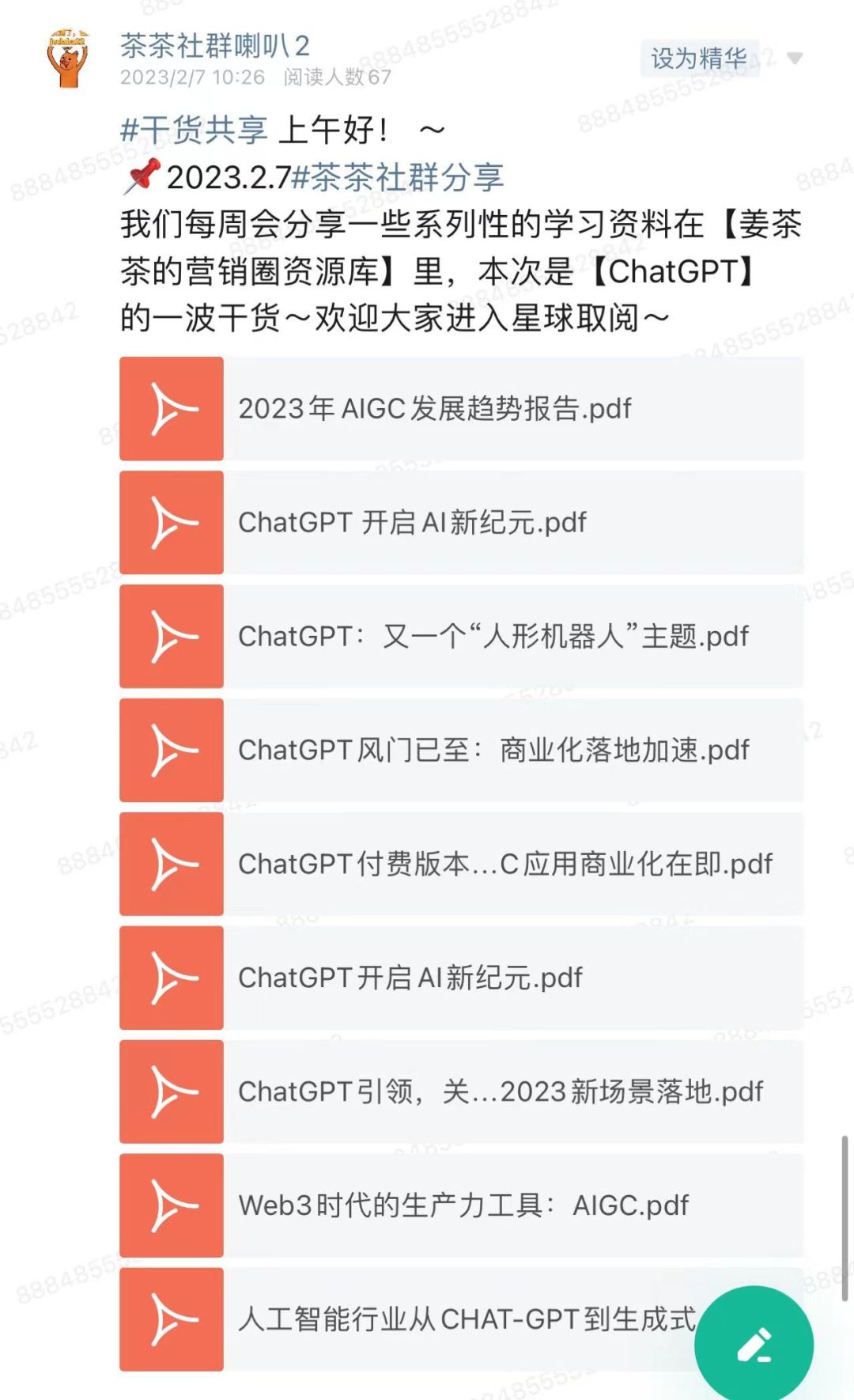This screenshot has height=1400, width=854.
Task: Tap the green compose pencil button
Action: click(754, 1345)
